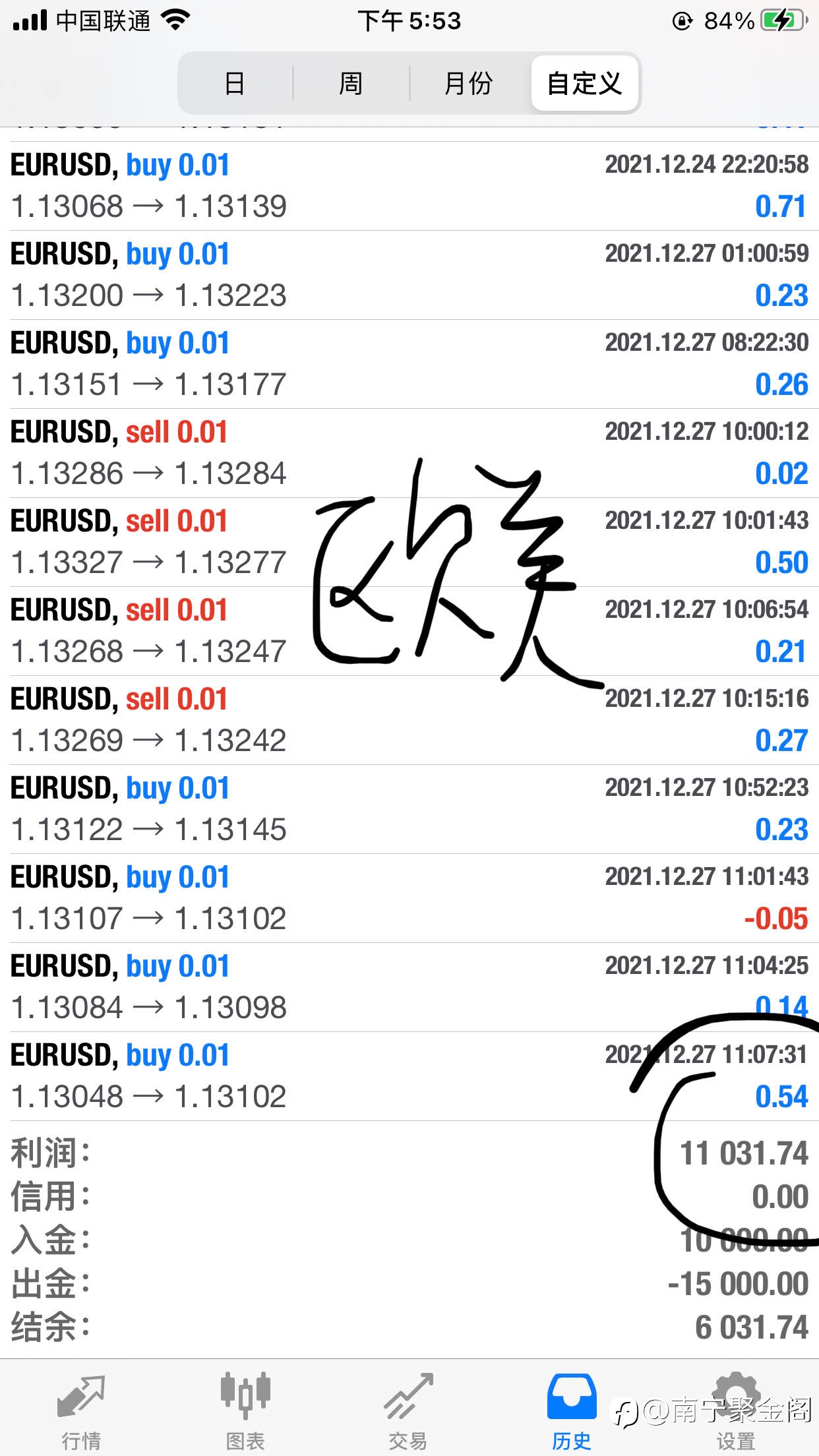View the EURUSD sell trade at 10:00:12

click(409, 453)
